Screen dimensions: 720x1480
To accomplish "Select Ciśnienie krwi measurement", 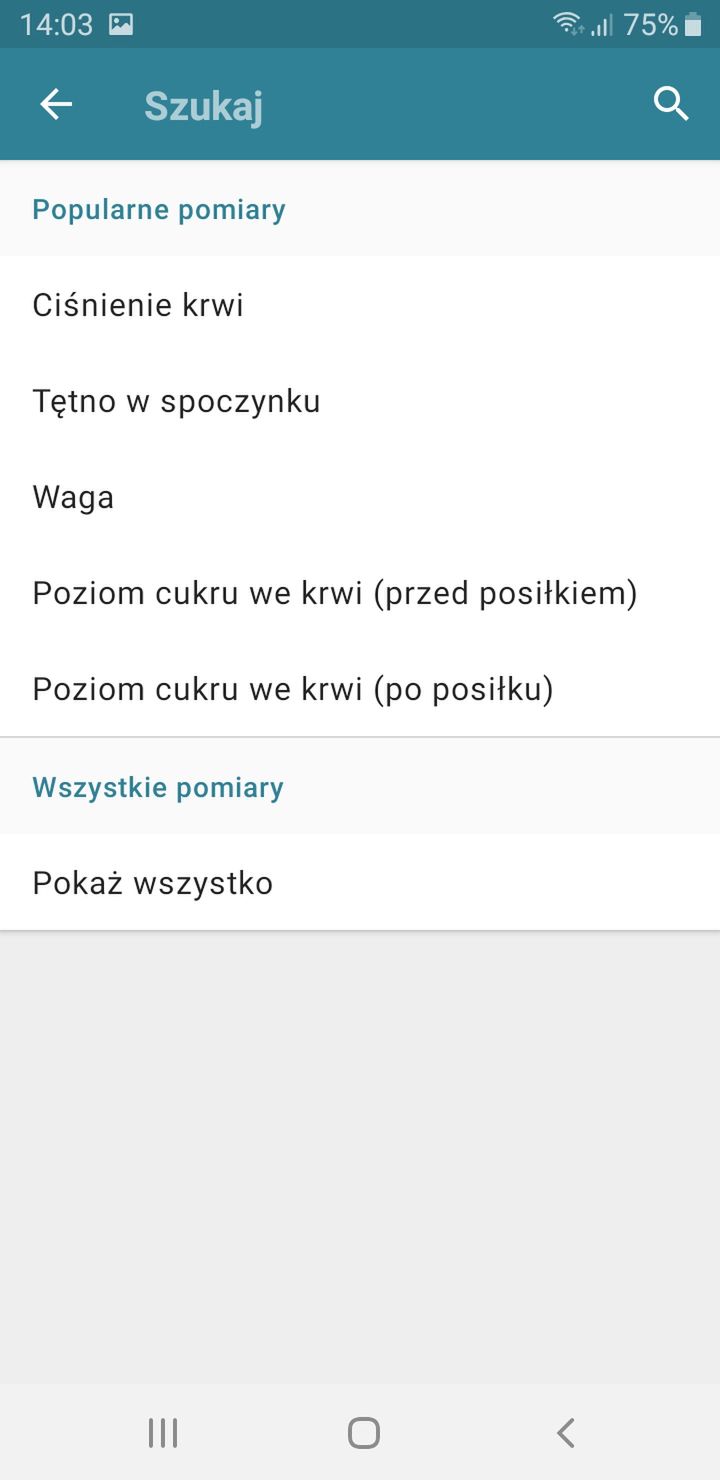I will (x=360, y=304).
